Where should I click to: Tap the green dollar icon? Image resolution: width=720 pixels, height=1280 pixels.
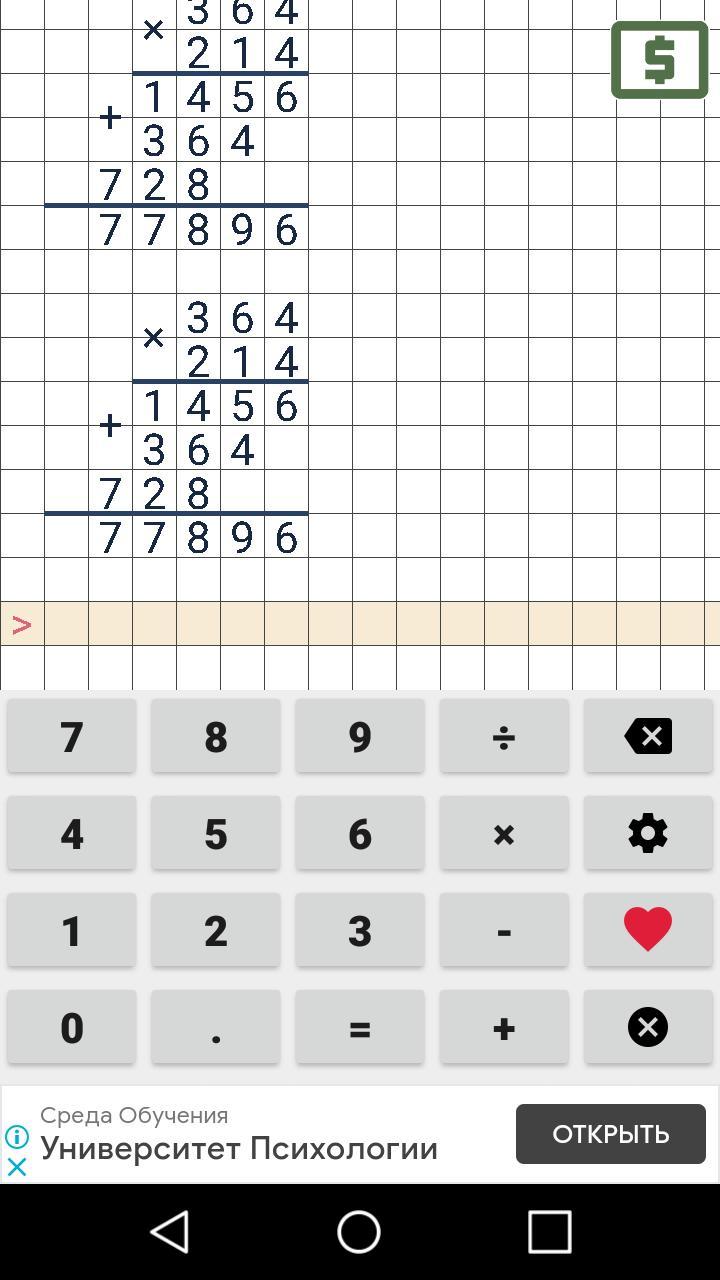pyautogui.click(x=660, y=60)
